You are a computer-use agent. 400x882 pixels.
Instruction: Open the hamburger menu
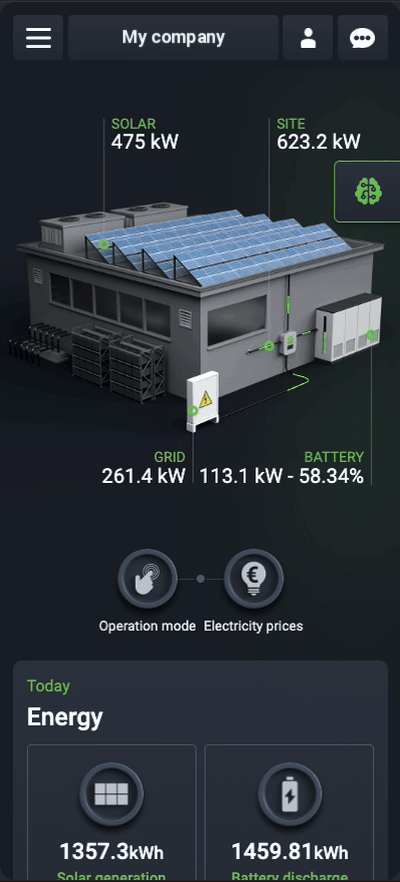point(38,38)
